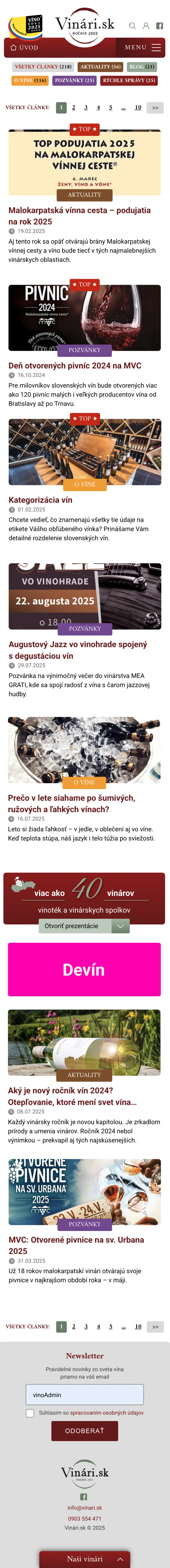Go to page 2 in top pagination

(74, 108)
